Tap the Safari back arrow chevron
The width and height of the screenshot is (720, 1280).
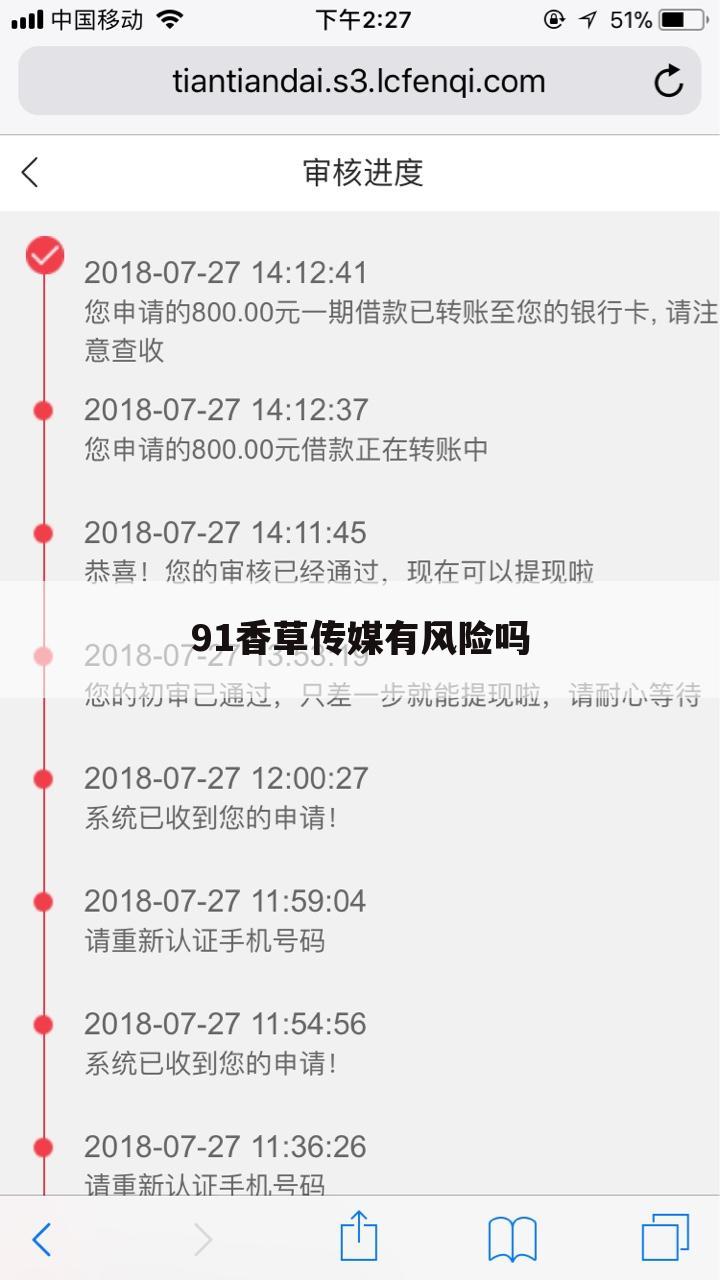click(x=40, y=1239)
